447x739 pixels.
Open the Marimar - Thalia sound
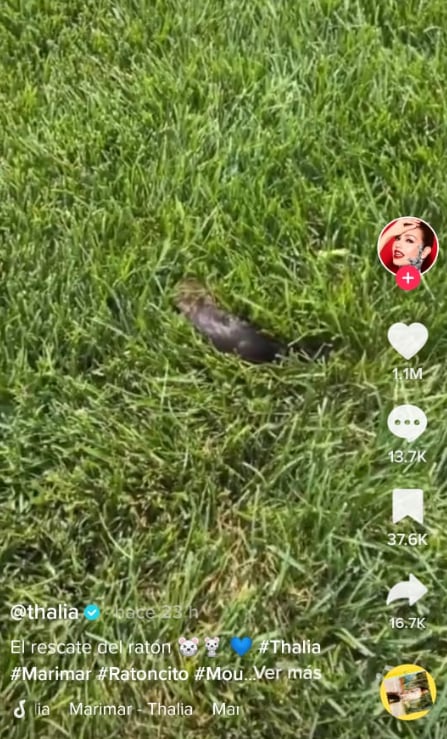[131, 709]
